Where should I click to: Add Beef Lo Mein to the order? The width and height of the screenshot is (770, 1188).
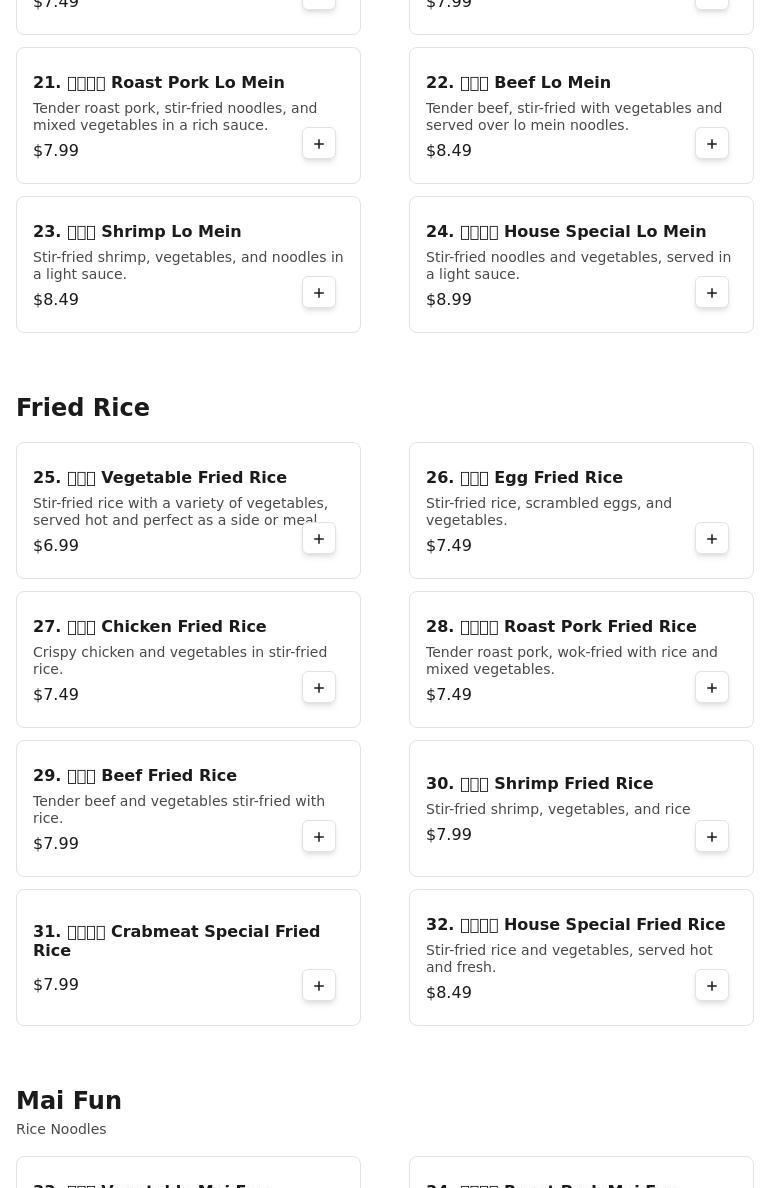point(712,144)
